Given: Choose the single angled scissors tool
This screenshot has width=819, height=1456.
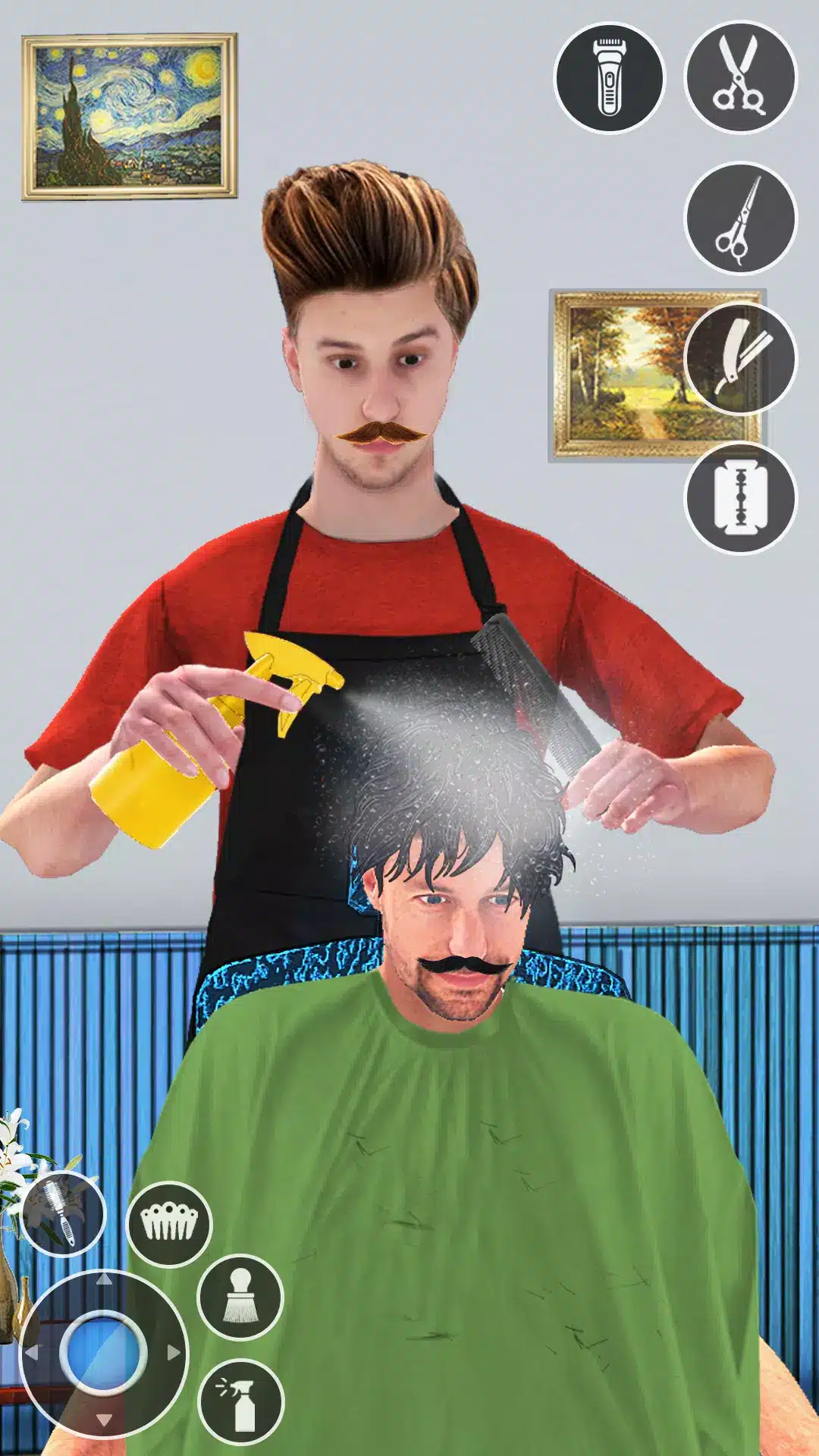Looking at the screenshot, I should coord(740,218).
